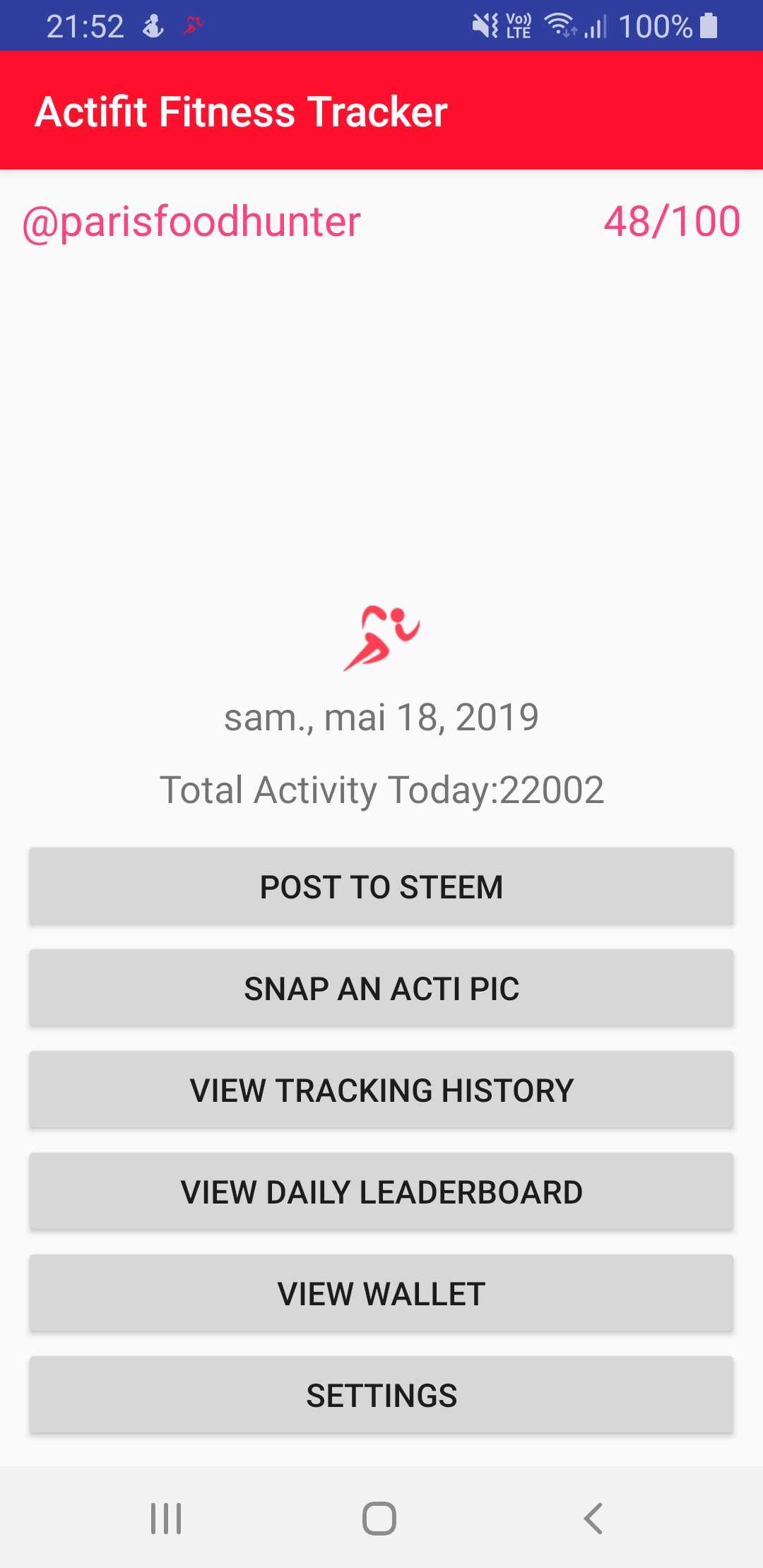Snap an Acti Pic

(381, 988)
